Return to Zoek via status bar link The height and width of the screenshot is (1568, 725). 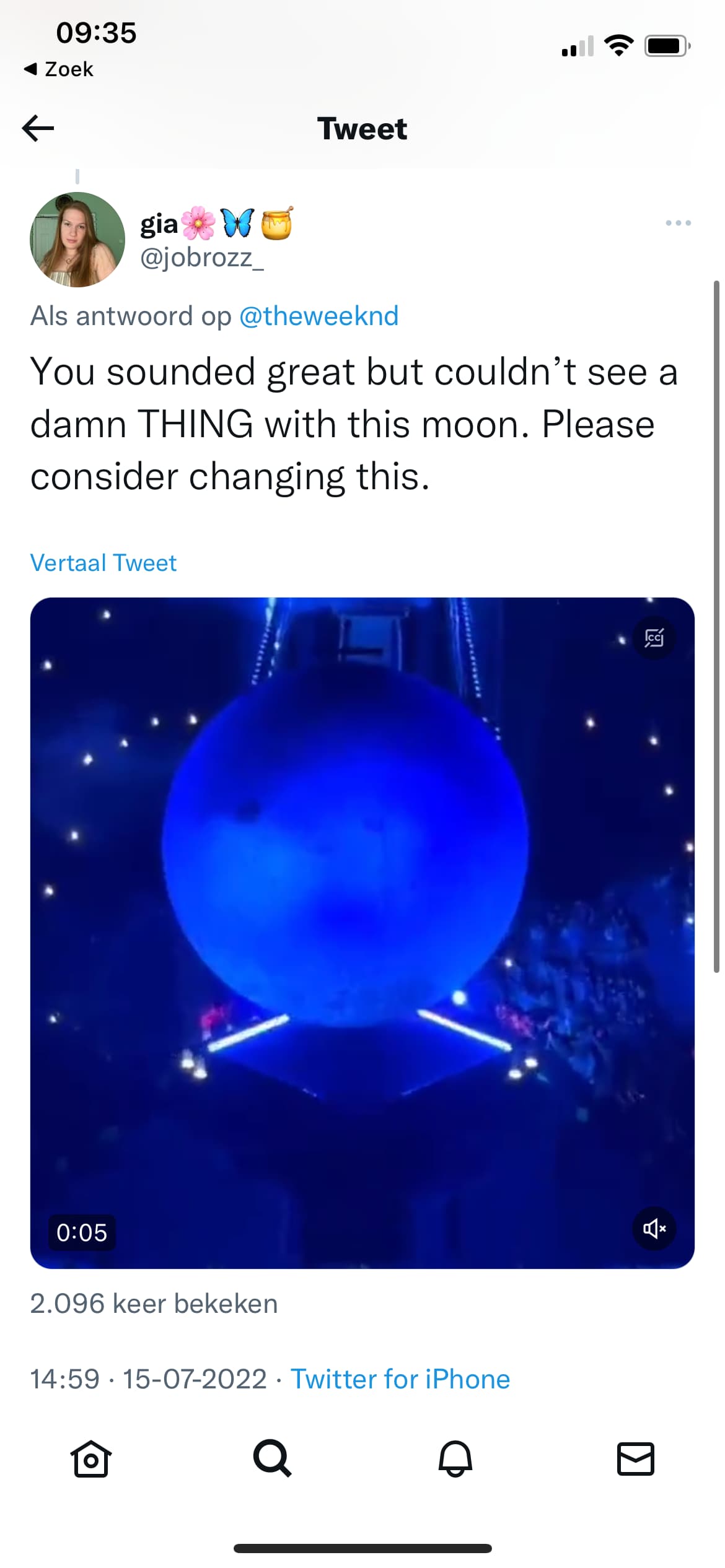58,69
